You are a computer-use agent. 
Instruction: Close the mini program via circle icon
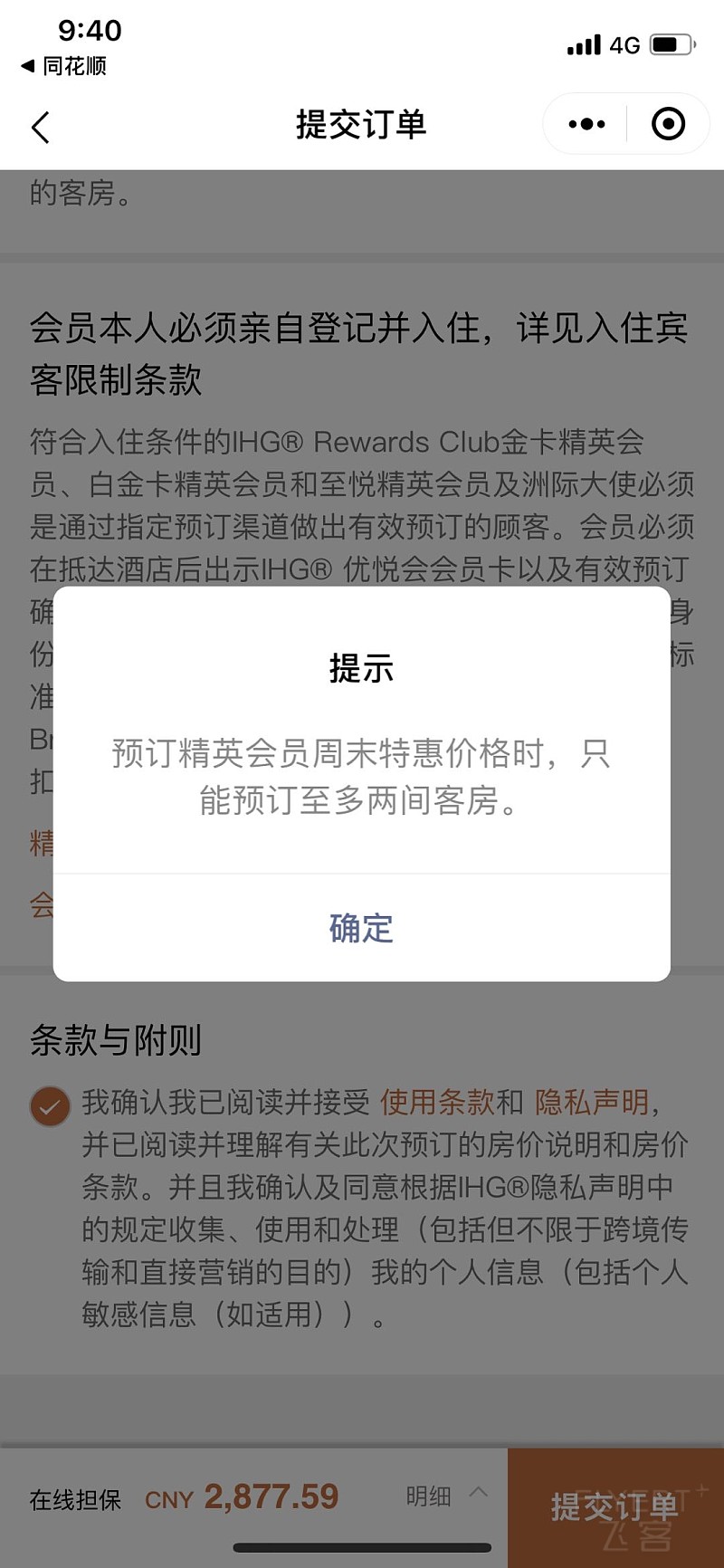[668, 124]
